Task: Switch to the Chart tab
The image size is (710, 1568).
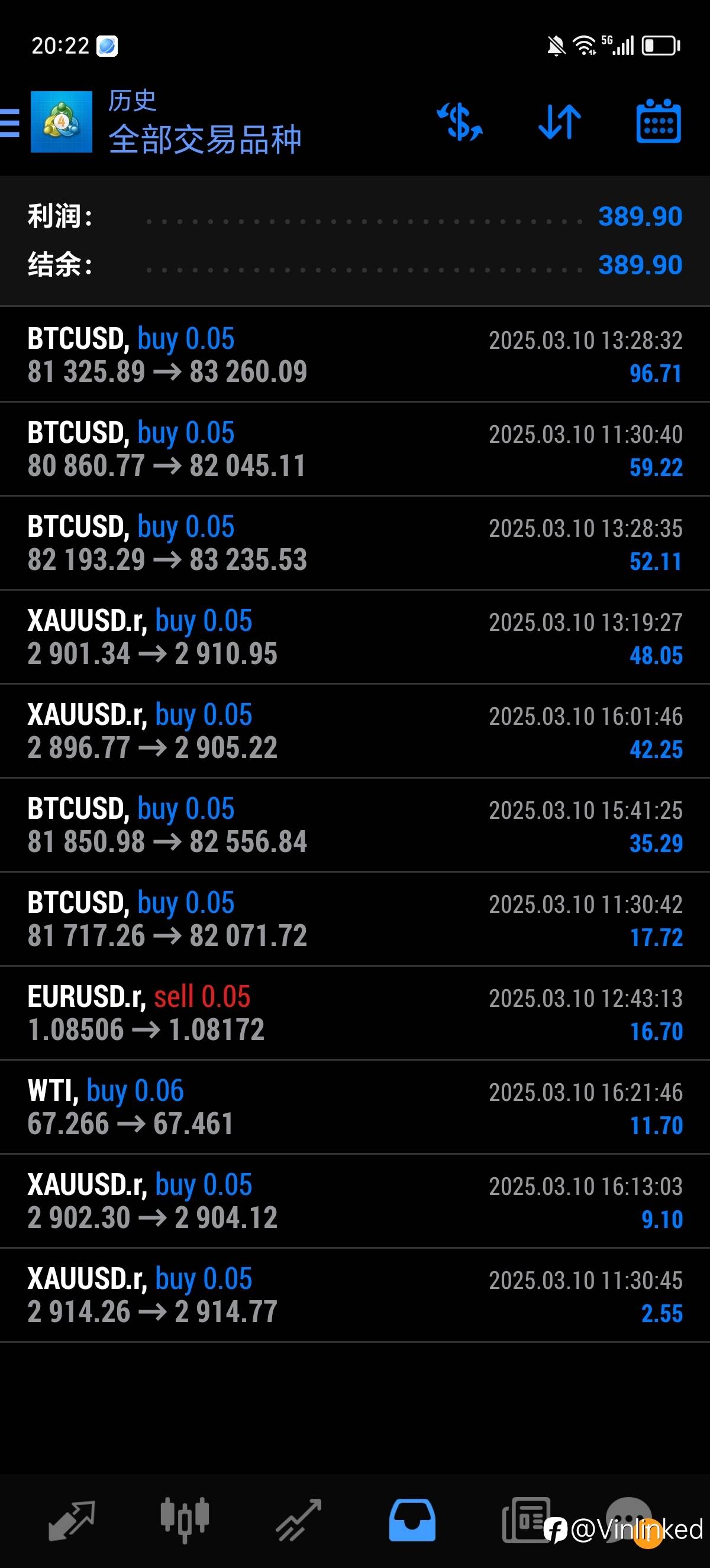Action: click(x=185, y=1520)
